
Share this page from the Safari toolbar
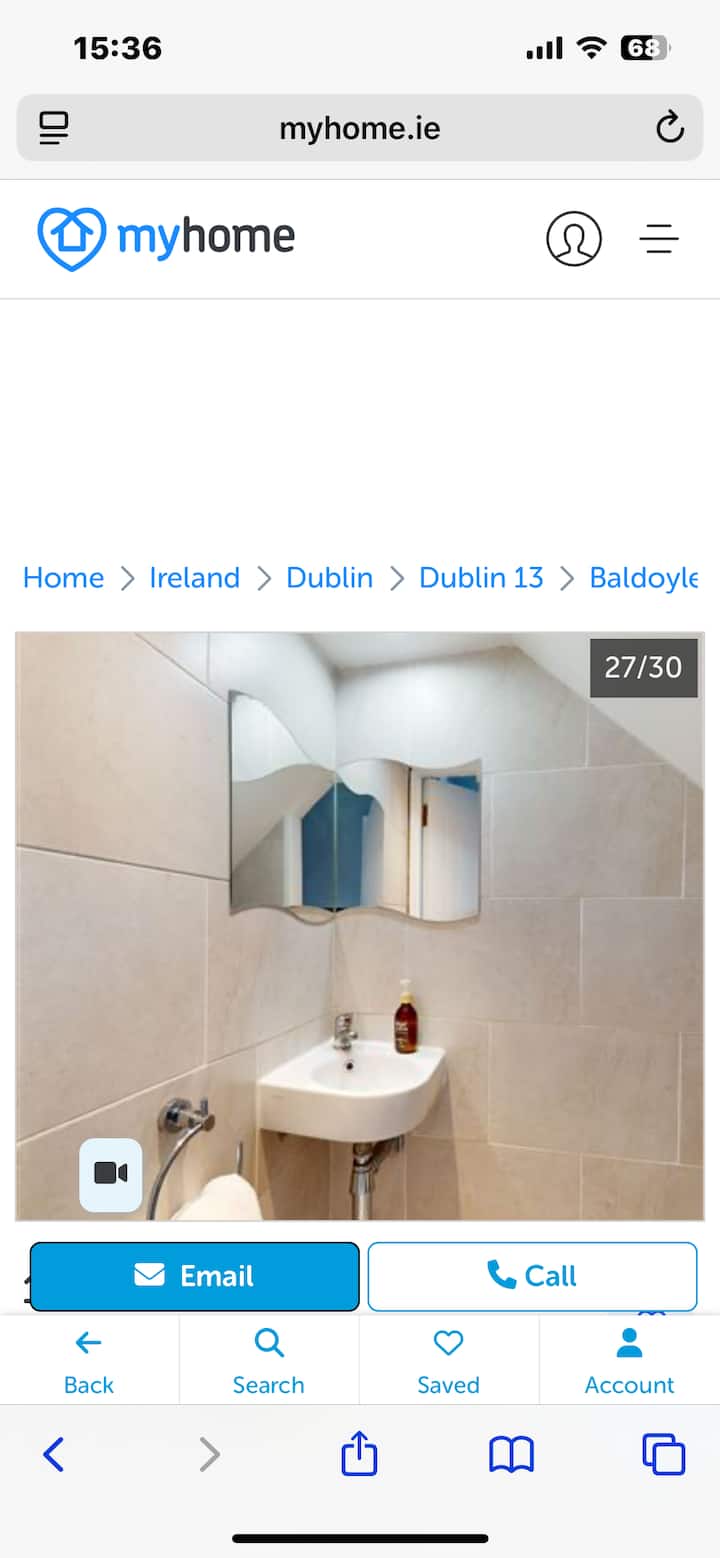tap(359, 1454)
